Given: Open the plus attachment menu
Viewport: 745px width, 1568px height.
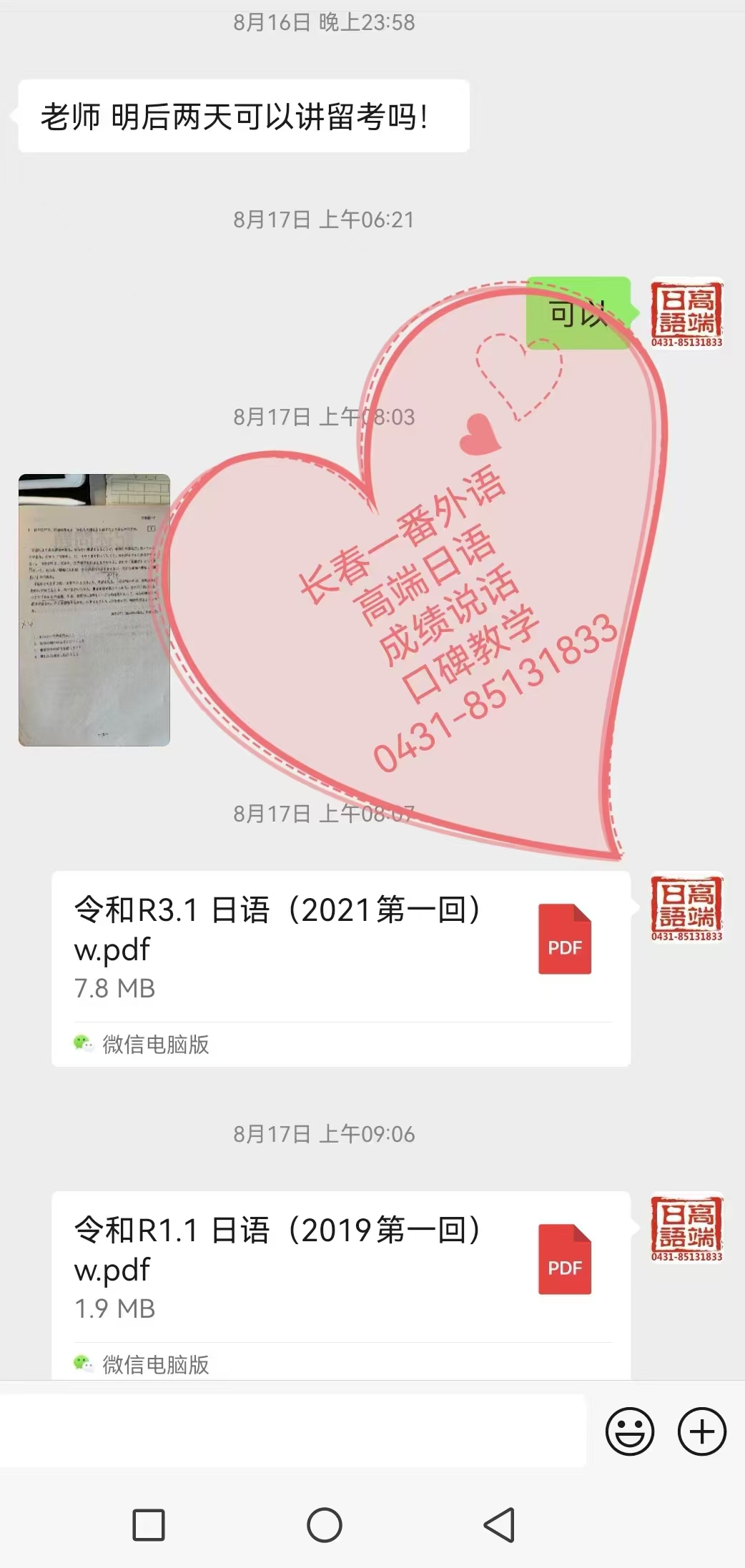Looking at the screenshot, I should tap(701, 1431).
